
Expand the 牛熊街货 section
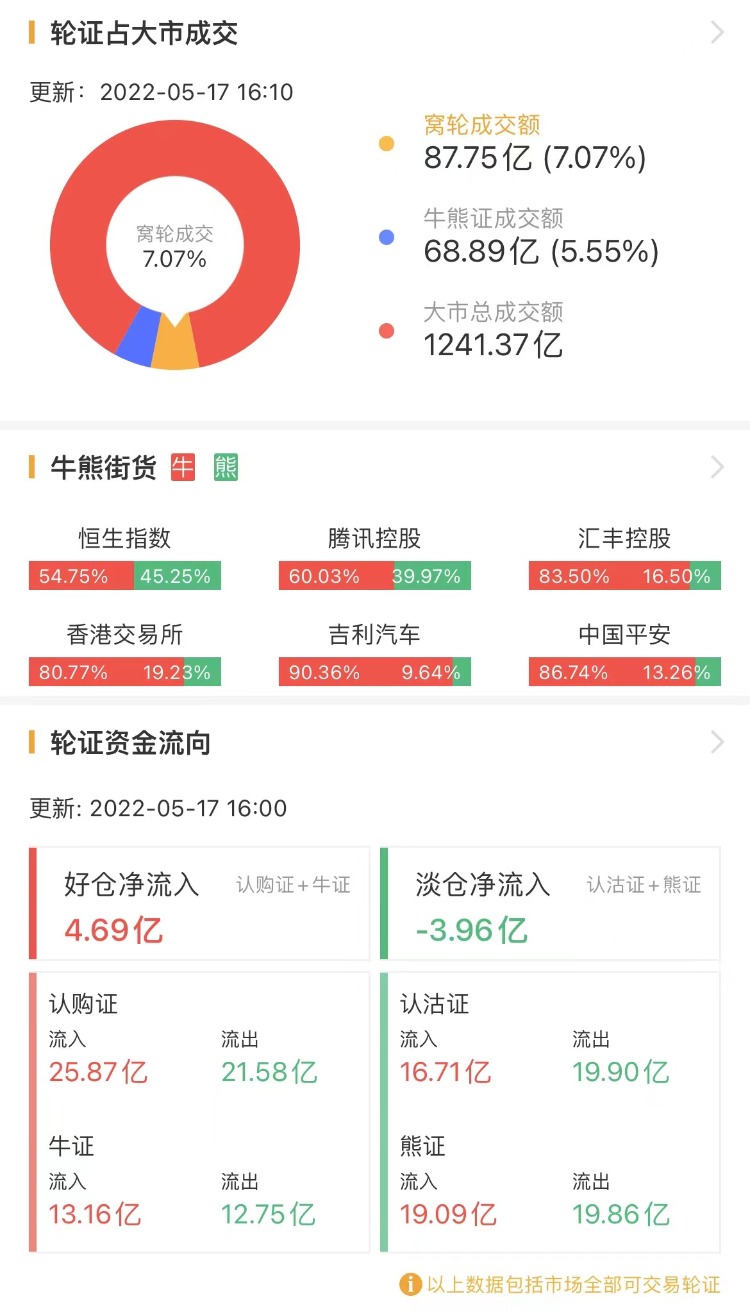click(716, 467)
